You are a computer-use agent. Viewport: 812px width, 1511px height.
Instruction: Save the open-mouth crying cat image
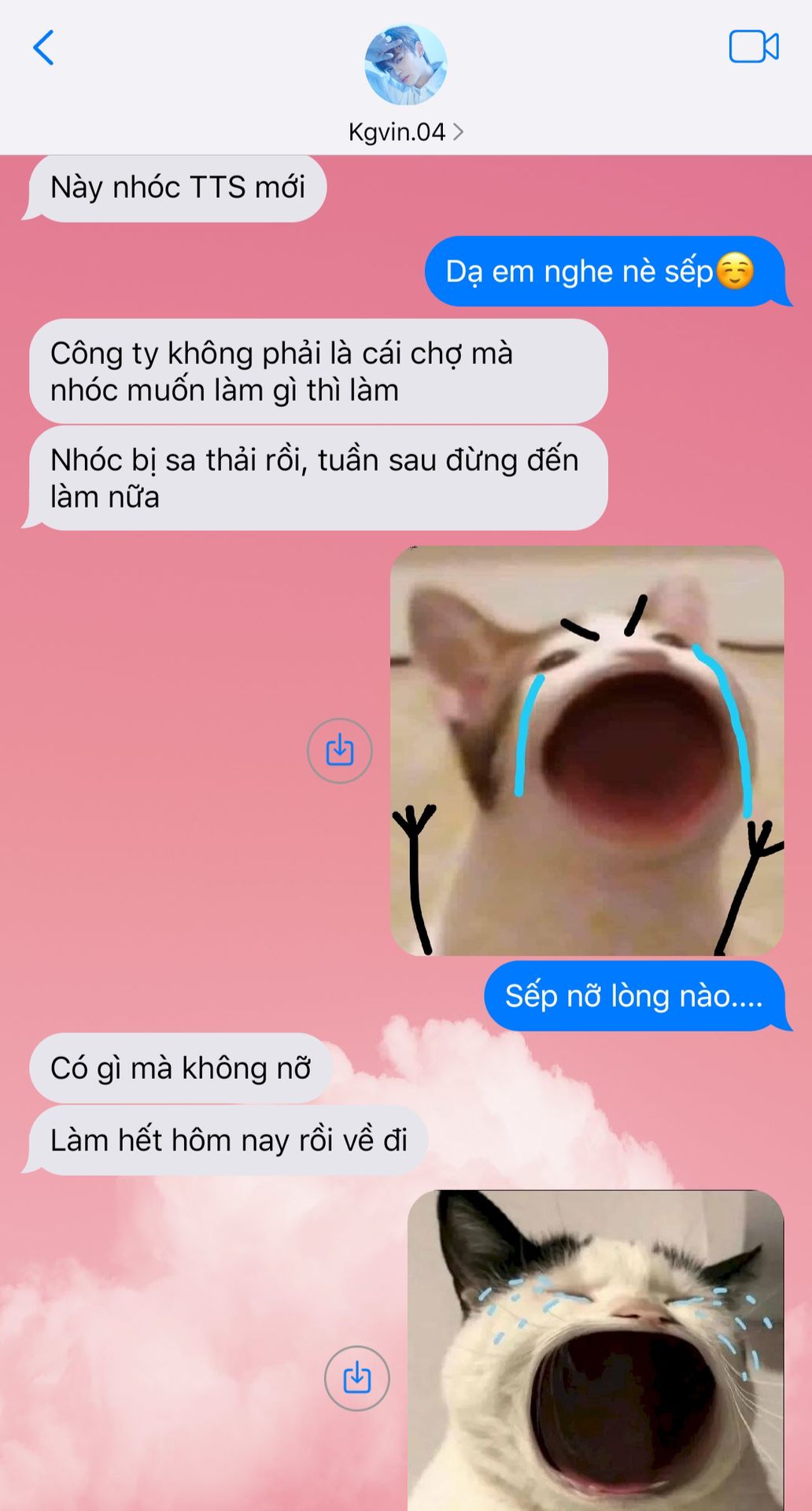(339, 751)
